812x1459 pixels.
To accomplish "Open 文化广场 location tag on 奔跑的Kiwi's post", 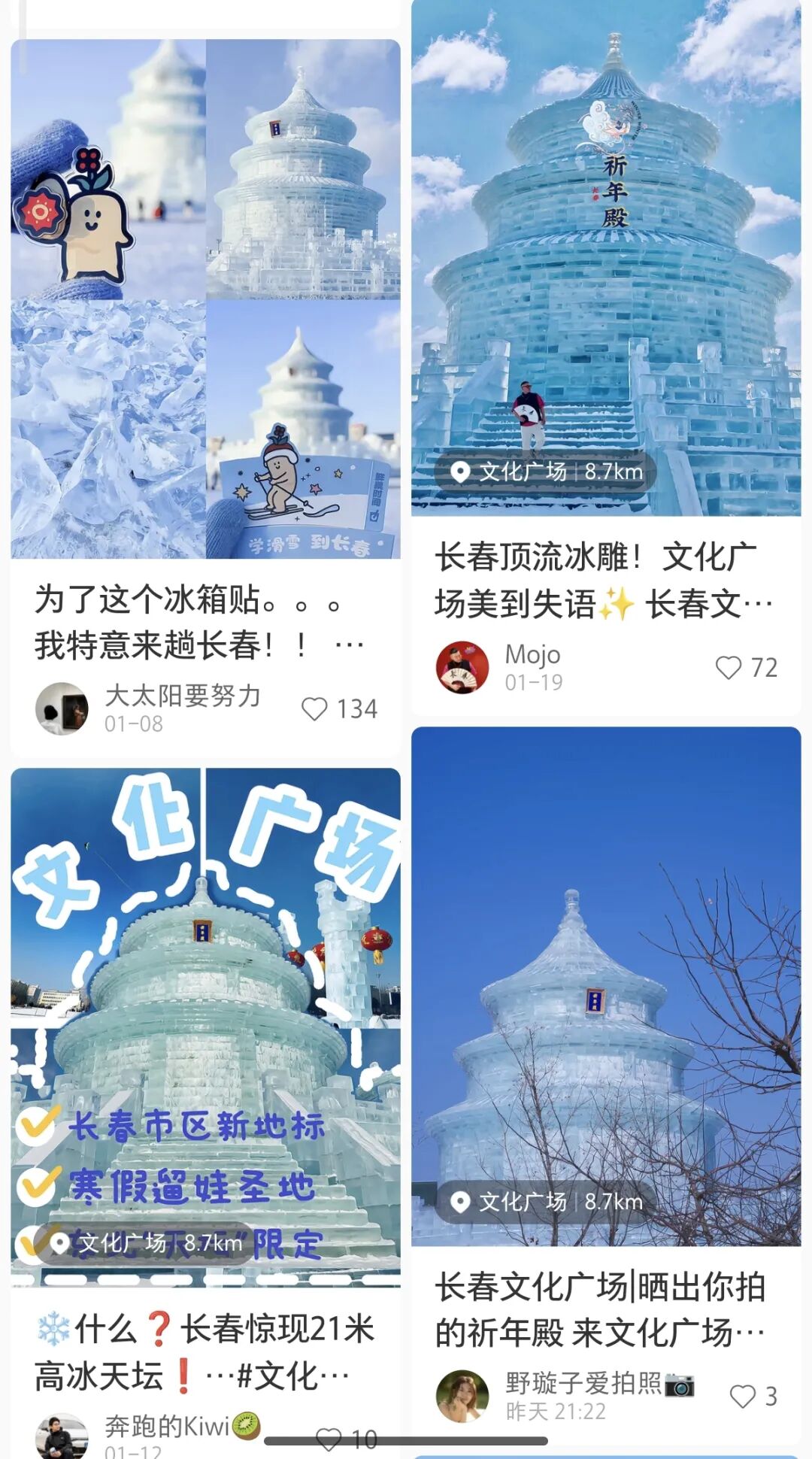I will point(147,1243).
